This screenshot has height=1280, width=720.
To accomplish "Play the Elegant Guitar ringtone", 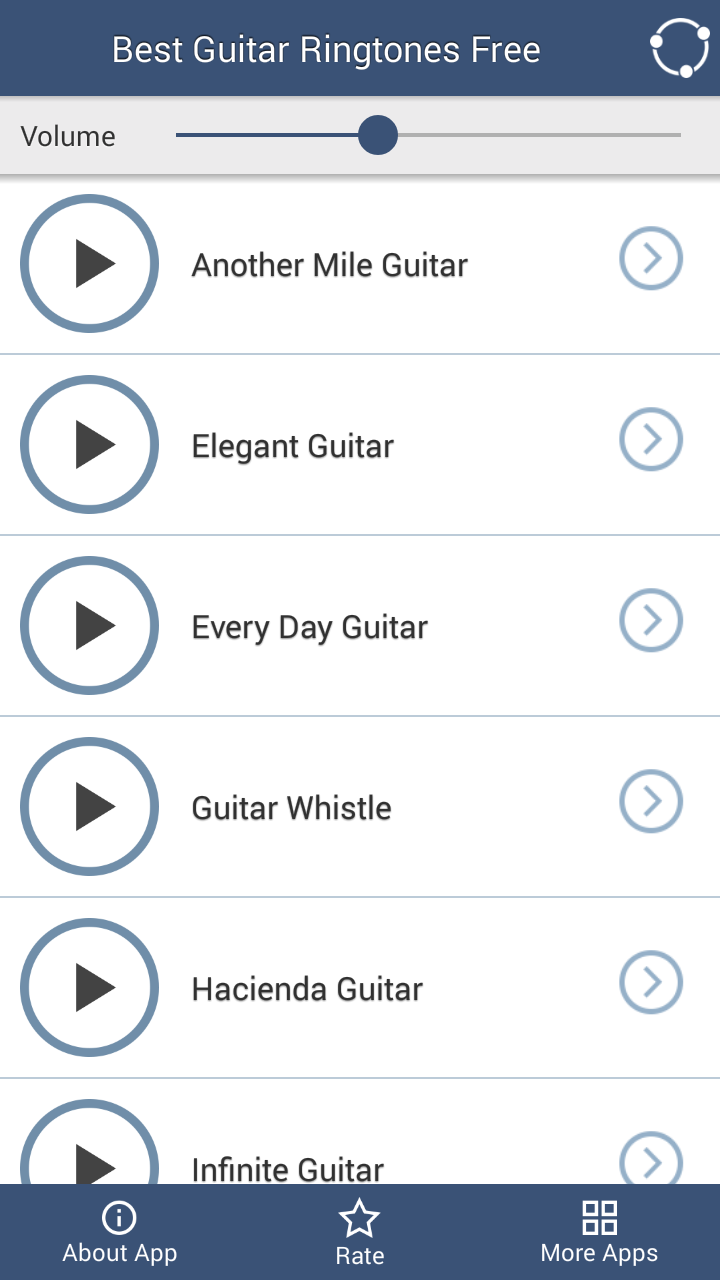I will pyautogui.click(x=90, y=445).
